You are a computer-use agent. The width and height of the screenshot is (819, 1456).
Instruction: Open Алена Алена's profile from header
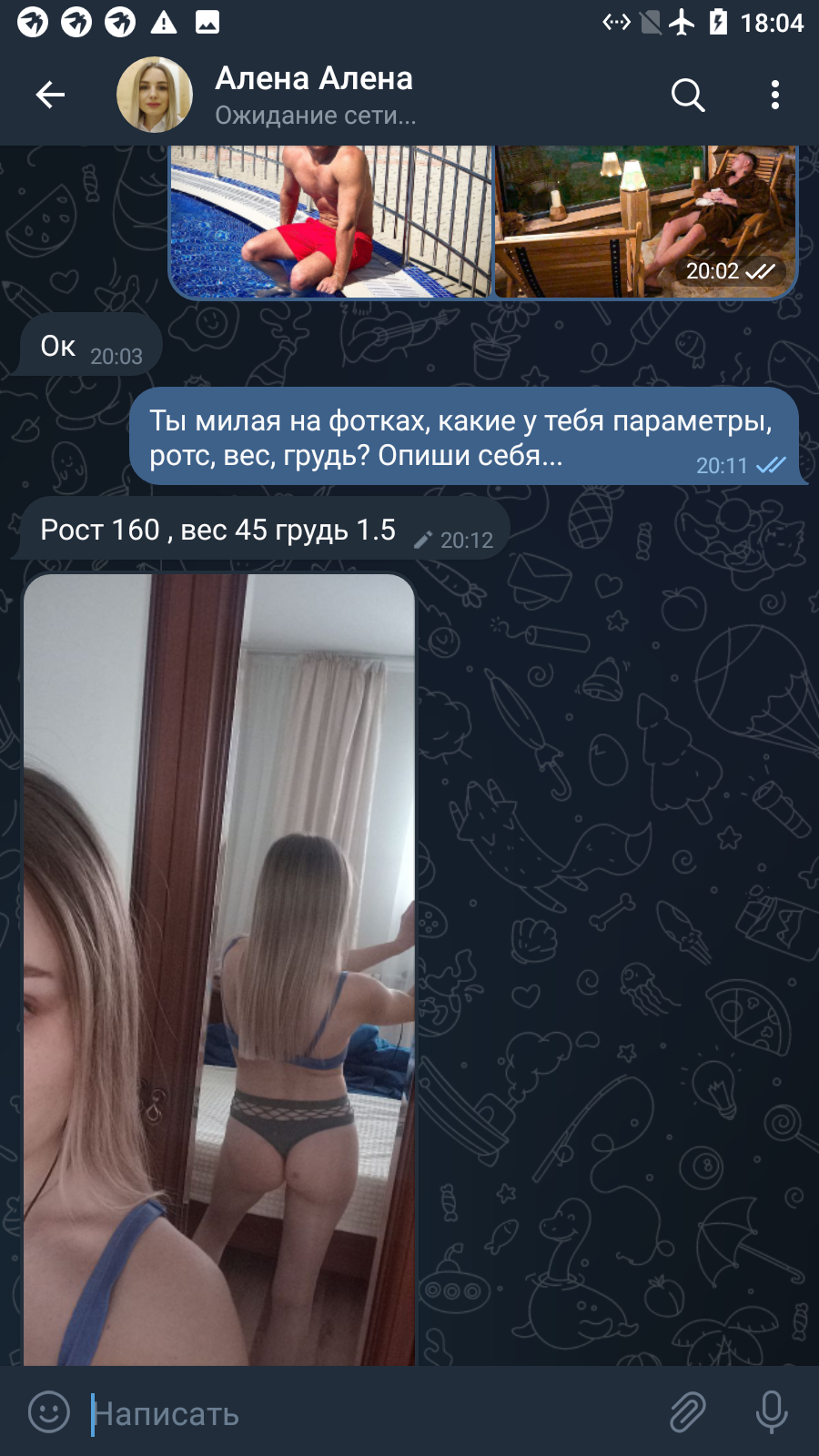point(313,95)
